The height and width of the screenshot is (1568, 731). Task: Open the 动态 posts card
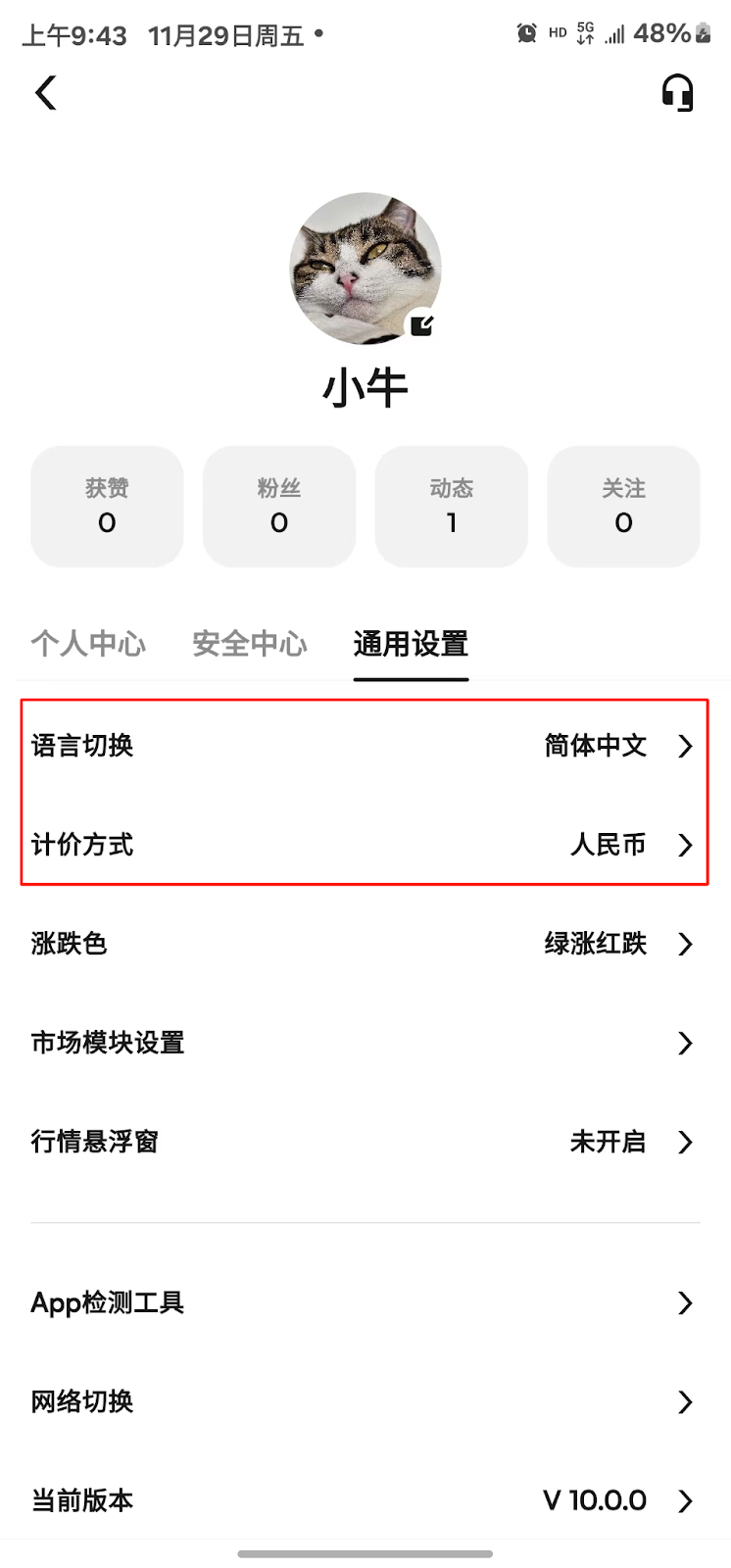(452, 506)
